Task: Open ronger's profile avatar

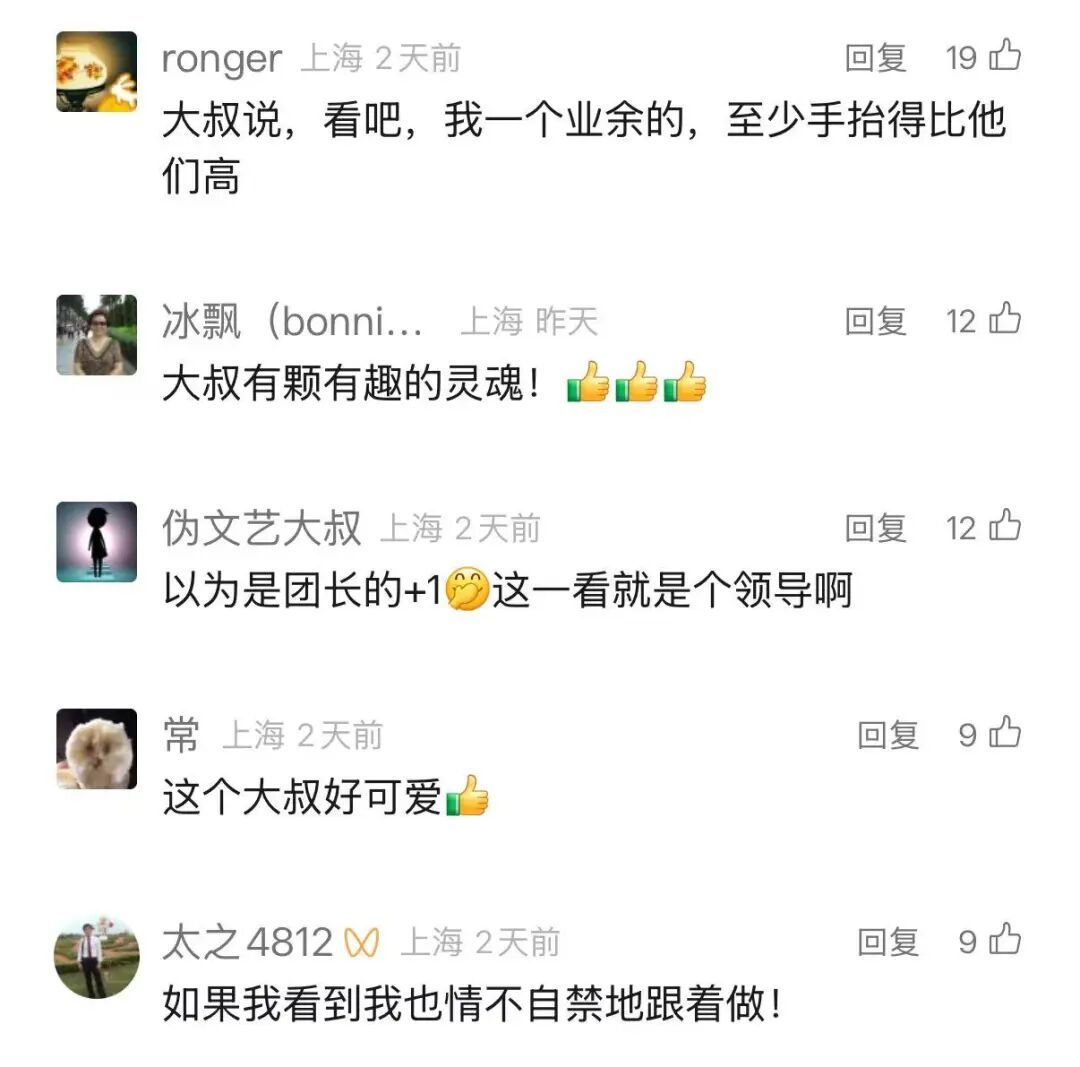Action: [x=96, y=72]
